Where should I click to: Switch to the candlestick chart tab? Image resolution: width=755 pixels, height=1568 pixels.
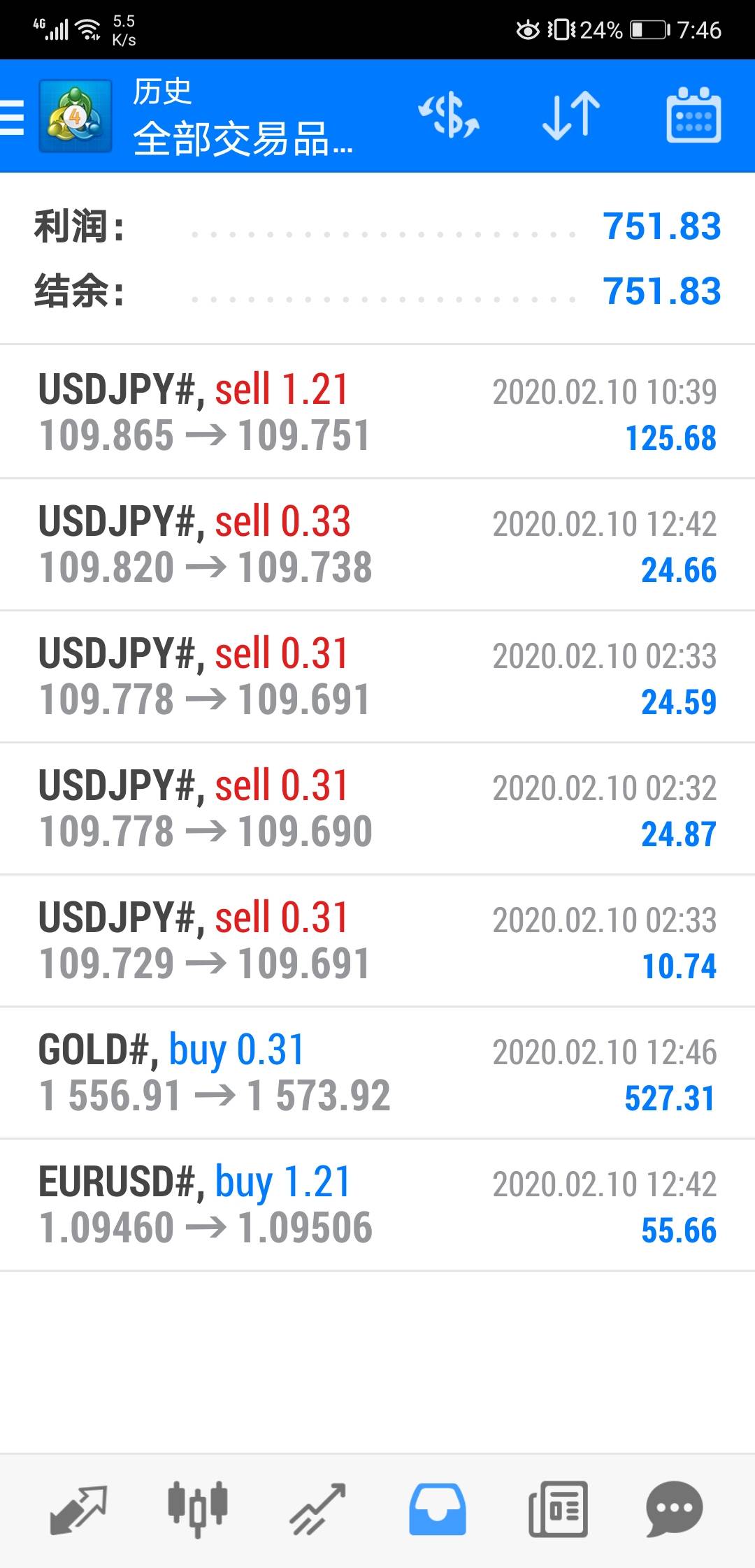(198, 1509)
